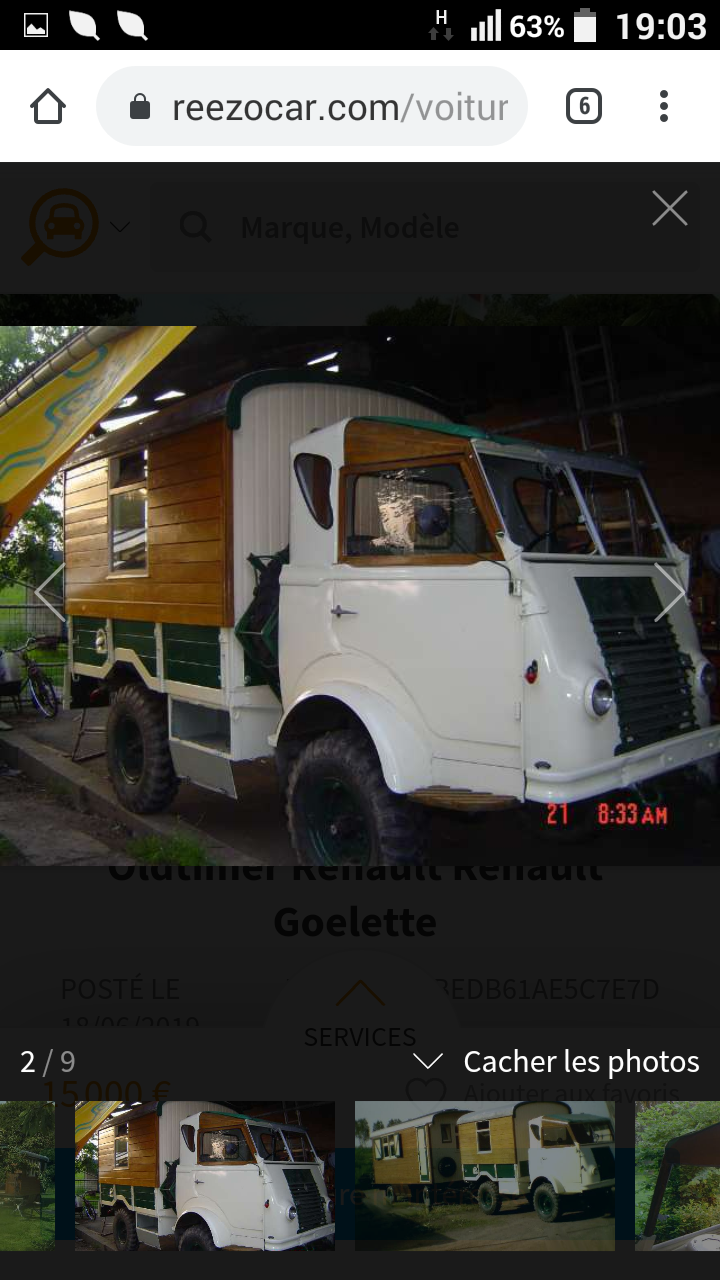Screen dimensions: 720x1280
Task: Select the thumbnail showing two wooden caravans
Action: [x=485, y=1176]
